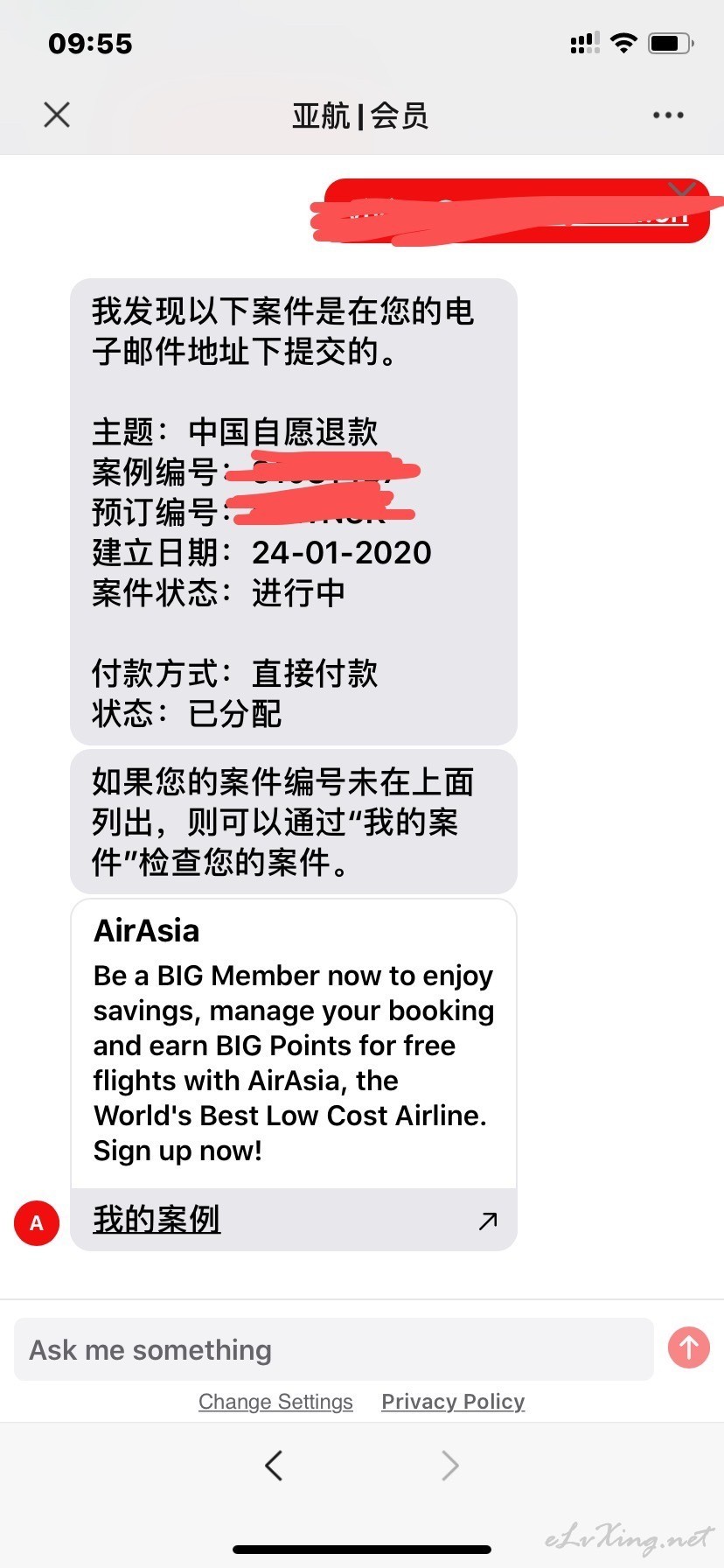Open Change Settings

pyautogui.click(x=275, y=1402)
